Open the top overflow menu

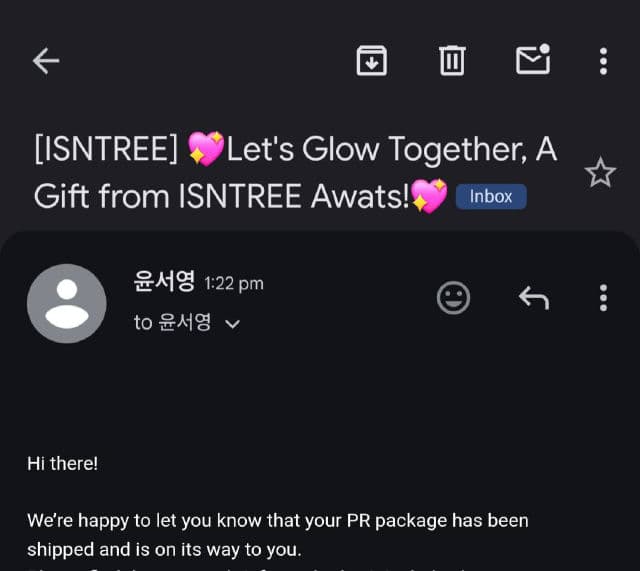603,61
